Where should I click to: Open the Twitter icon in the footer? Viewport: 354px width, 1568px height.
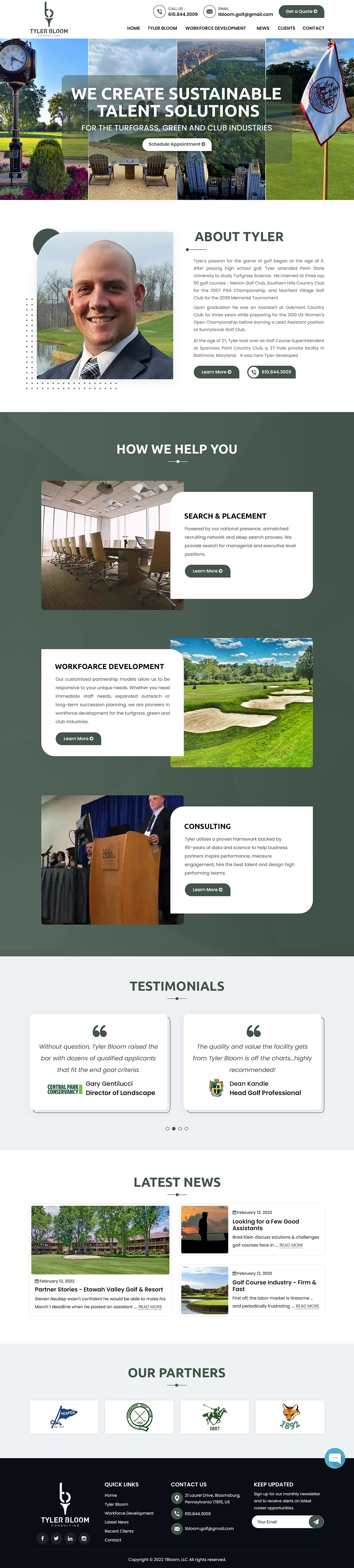click(x=56, y=1538)
